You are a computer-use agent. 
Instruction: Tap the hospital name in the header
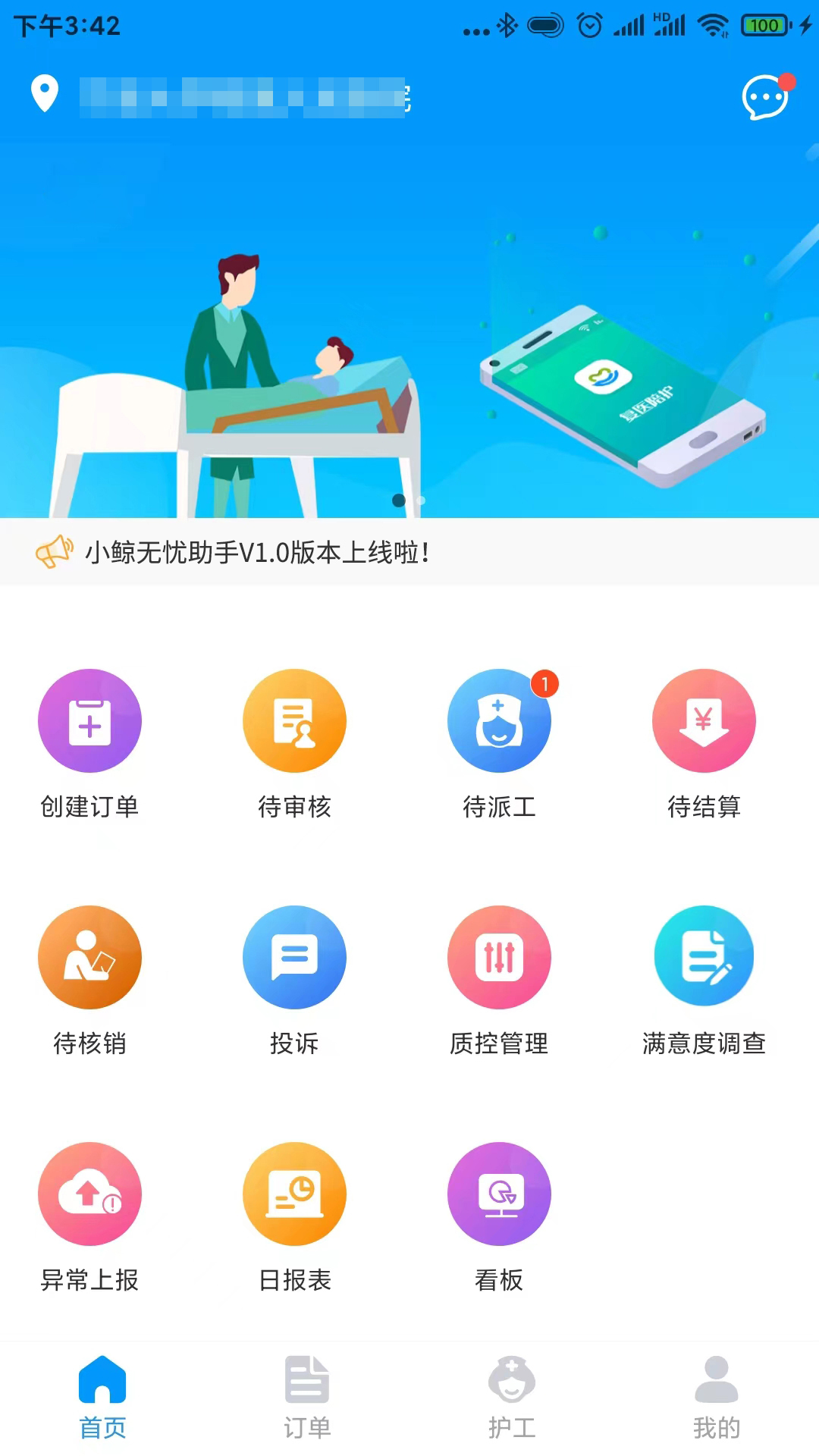[x=243, y=97]
